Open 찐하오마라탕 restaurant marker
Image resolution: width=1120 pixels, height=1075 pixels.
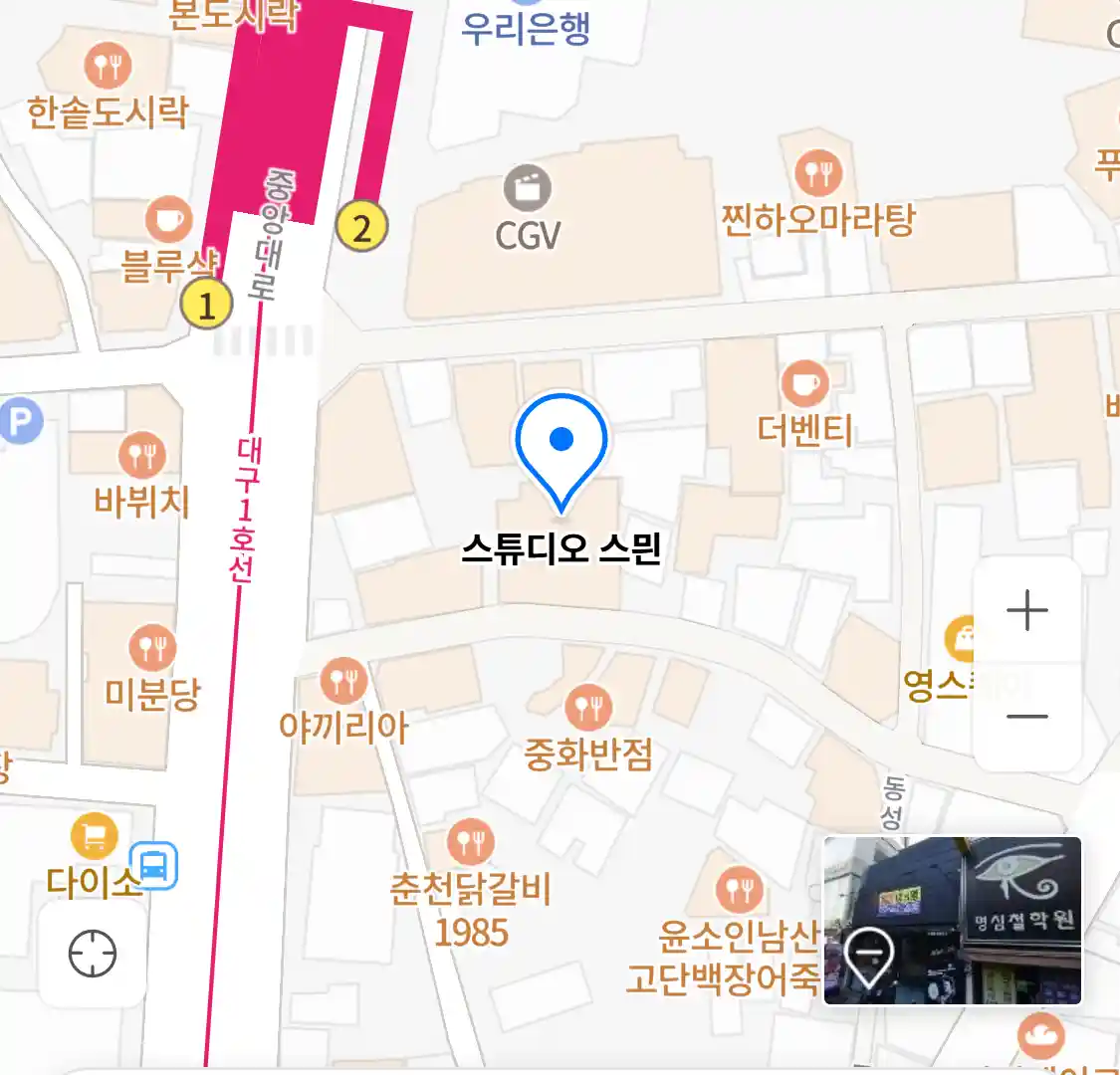[x=818, y=174]
